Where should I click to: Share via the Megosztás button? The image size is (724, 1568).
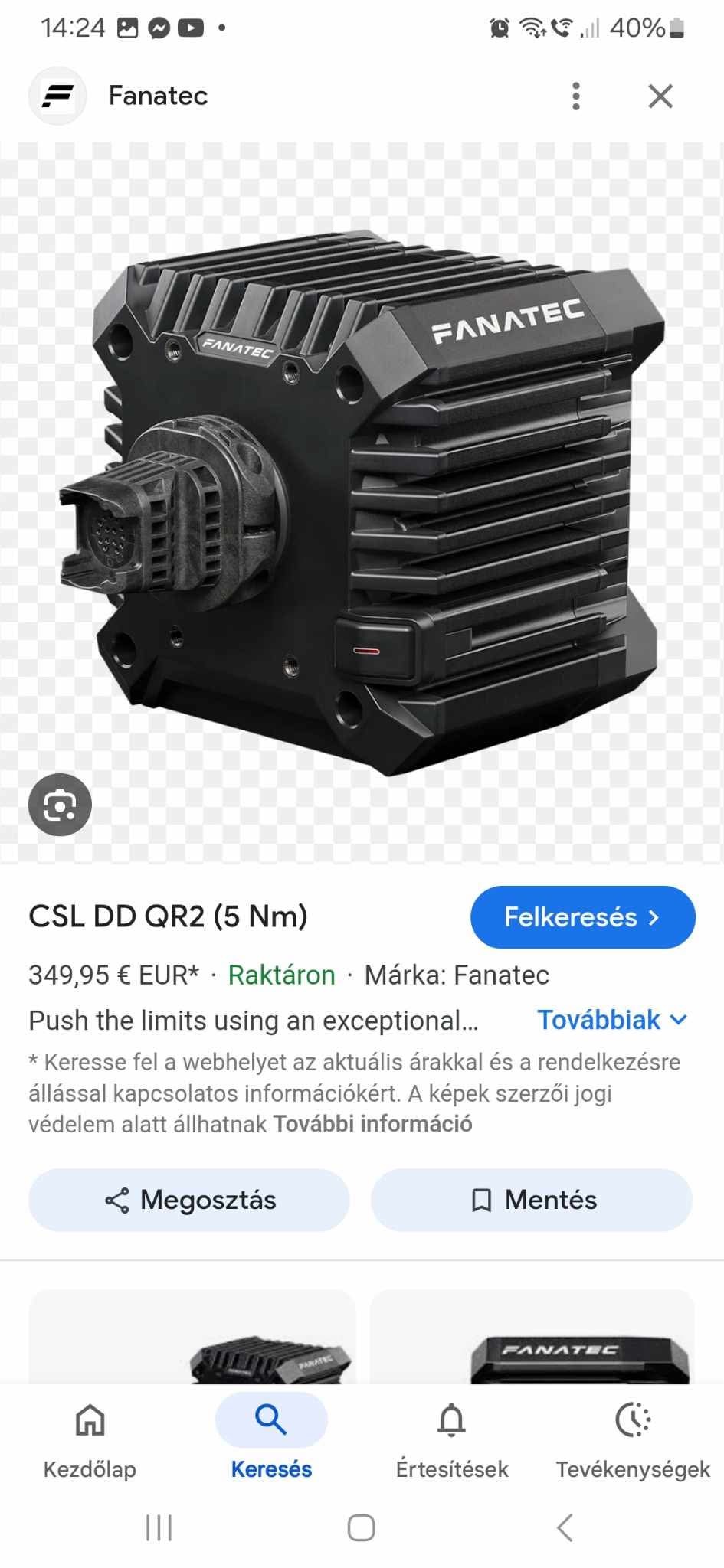[x=189, y=1200]
